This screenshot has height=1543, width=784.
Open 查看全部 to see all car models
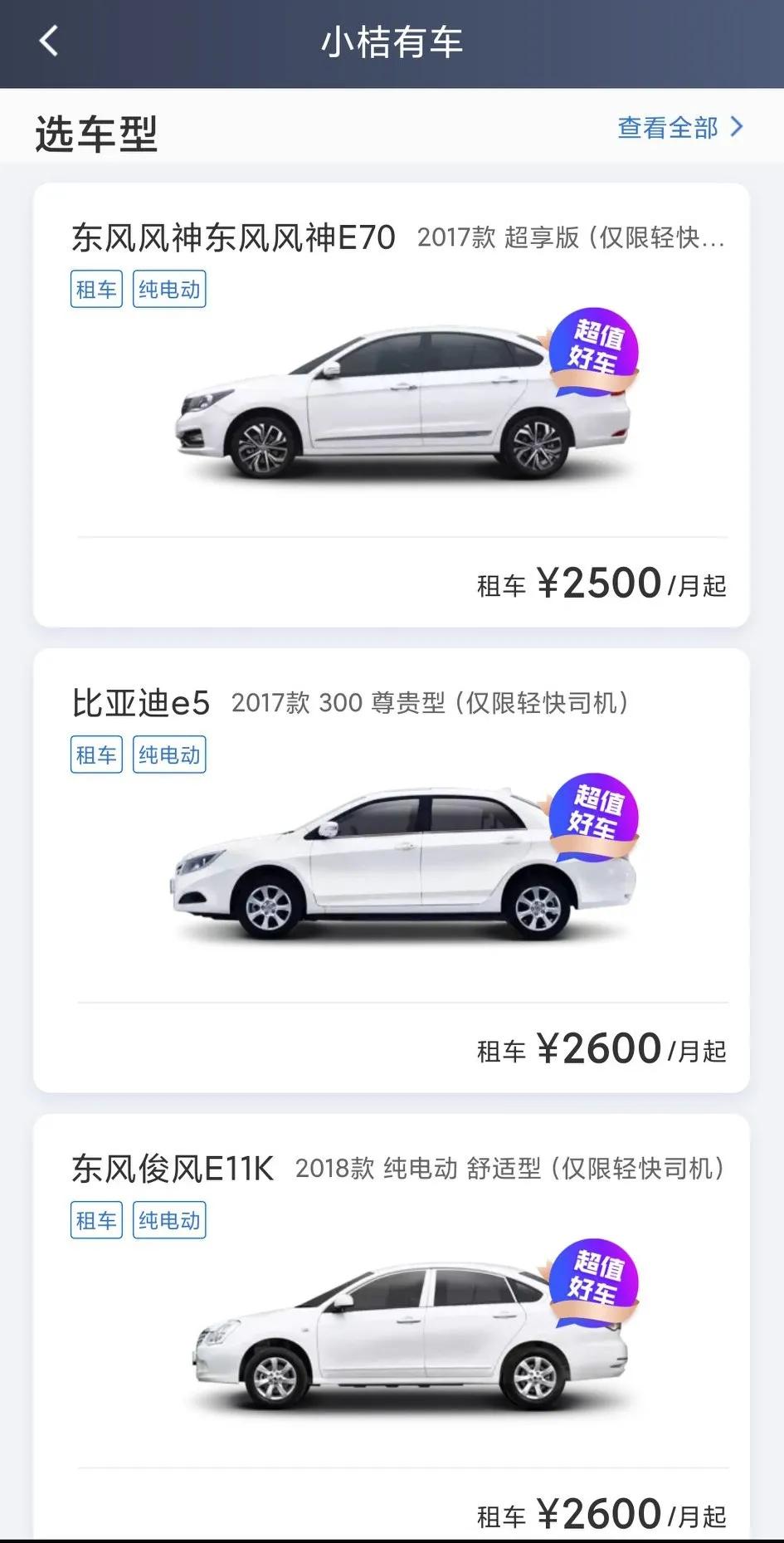click(x=668, y=127)
